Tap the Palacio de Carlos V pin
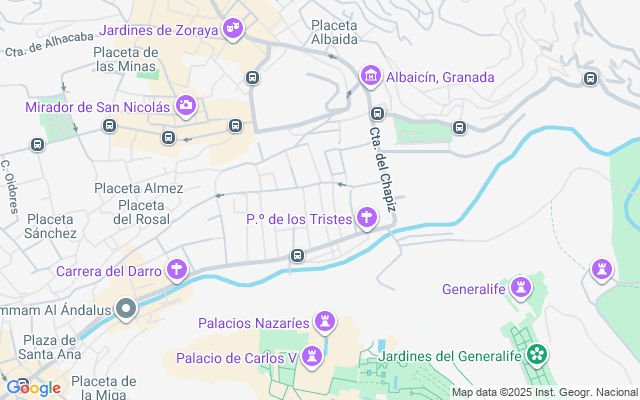 pyautogui.click(x=314, y=356)
